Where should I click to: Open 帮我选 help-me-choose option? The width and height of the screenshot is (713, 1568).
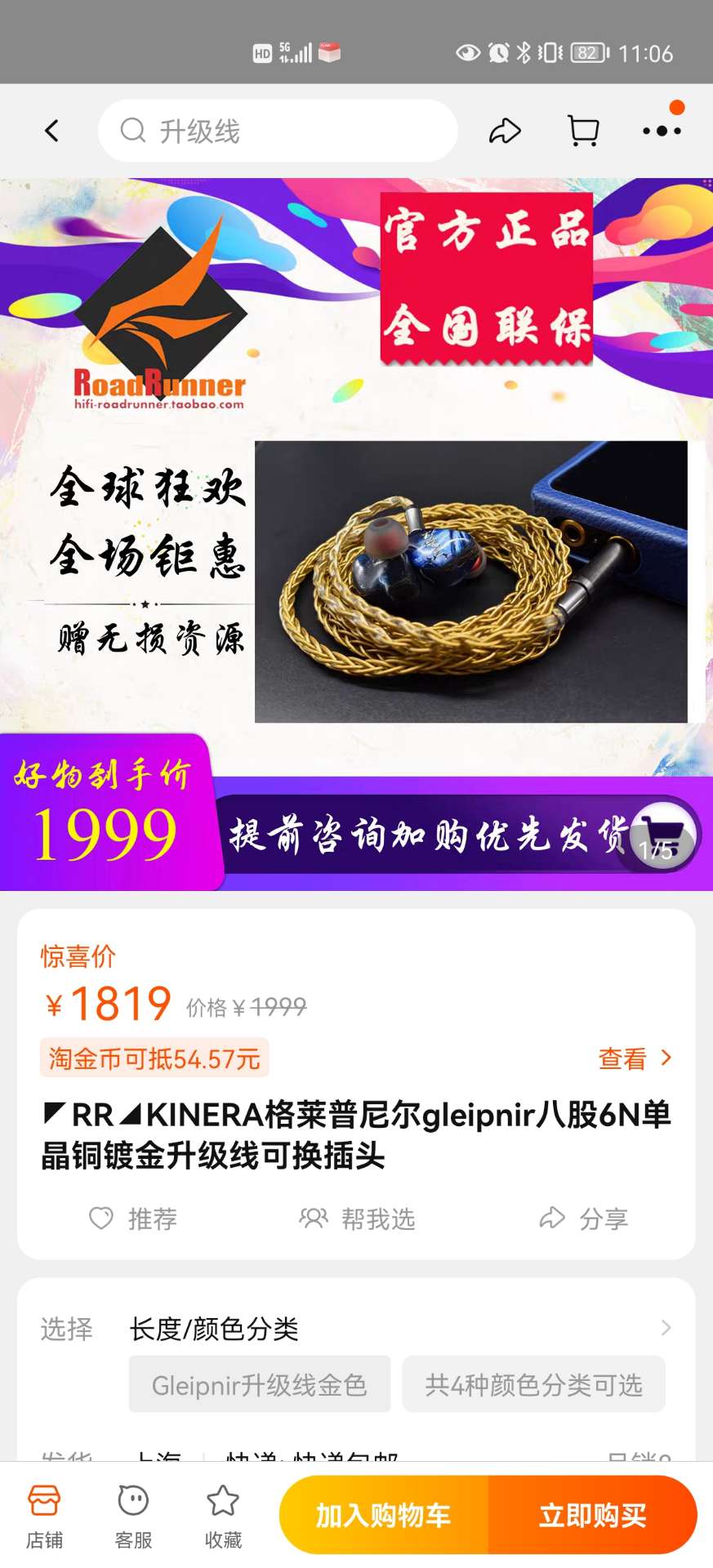[357, 1218]
